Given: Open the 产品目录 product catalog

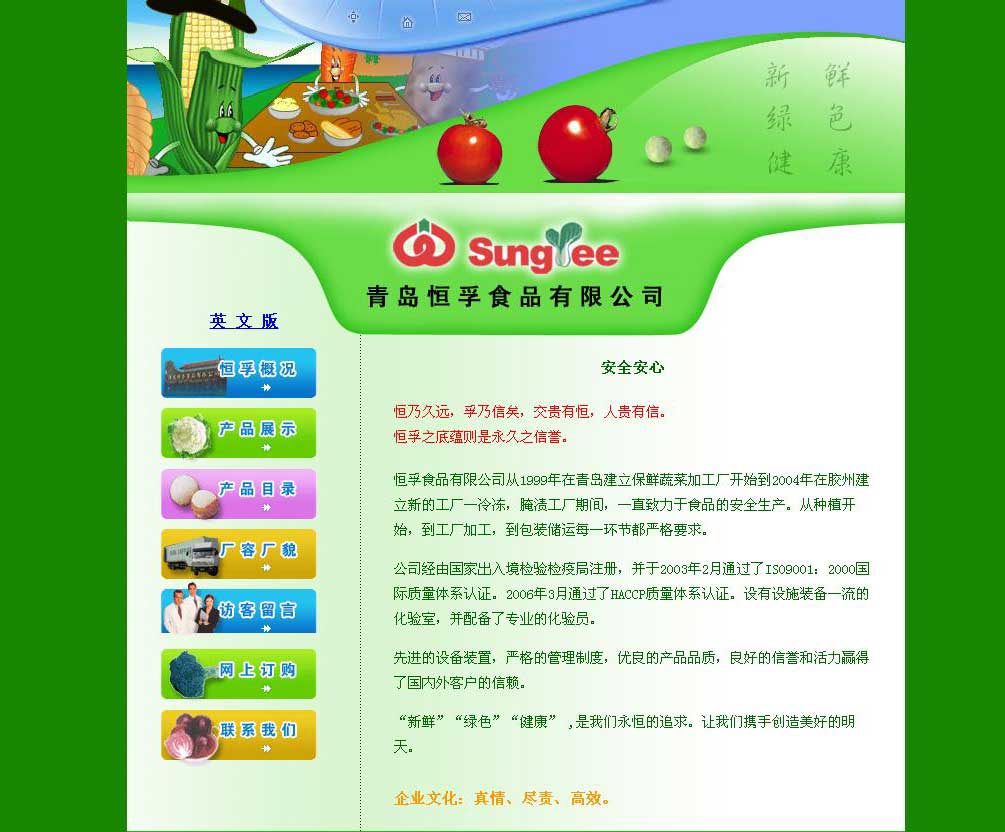Looking at the screenshot, I should tap(239, 494).
